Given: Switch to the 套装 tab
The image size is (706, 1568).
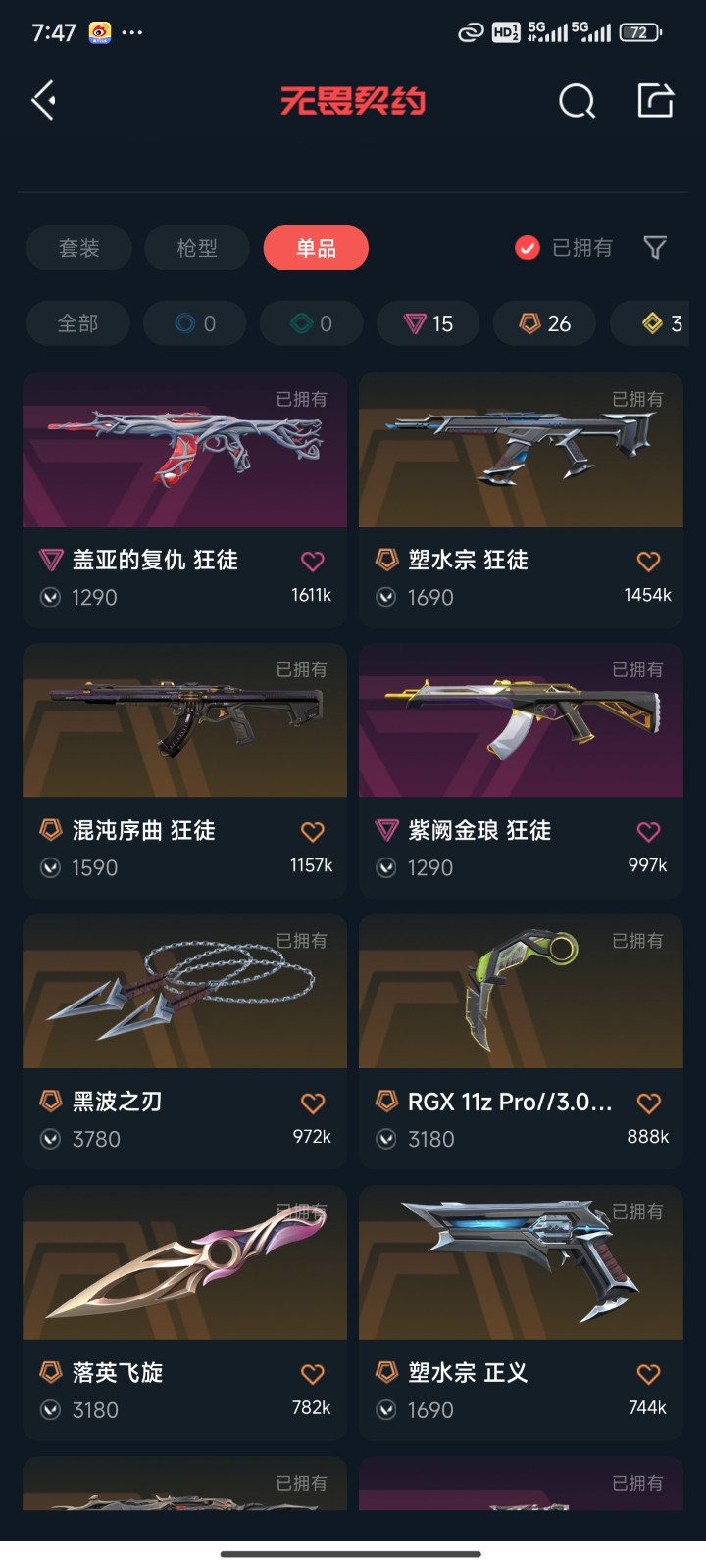Looking at the screenshot, I should point(79,248).
